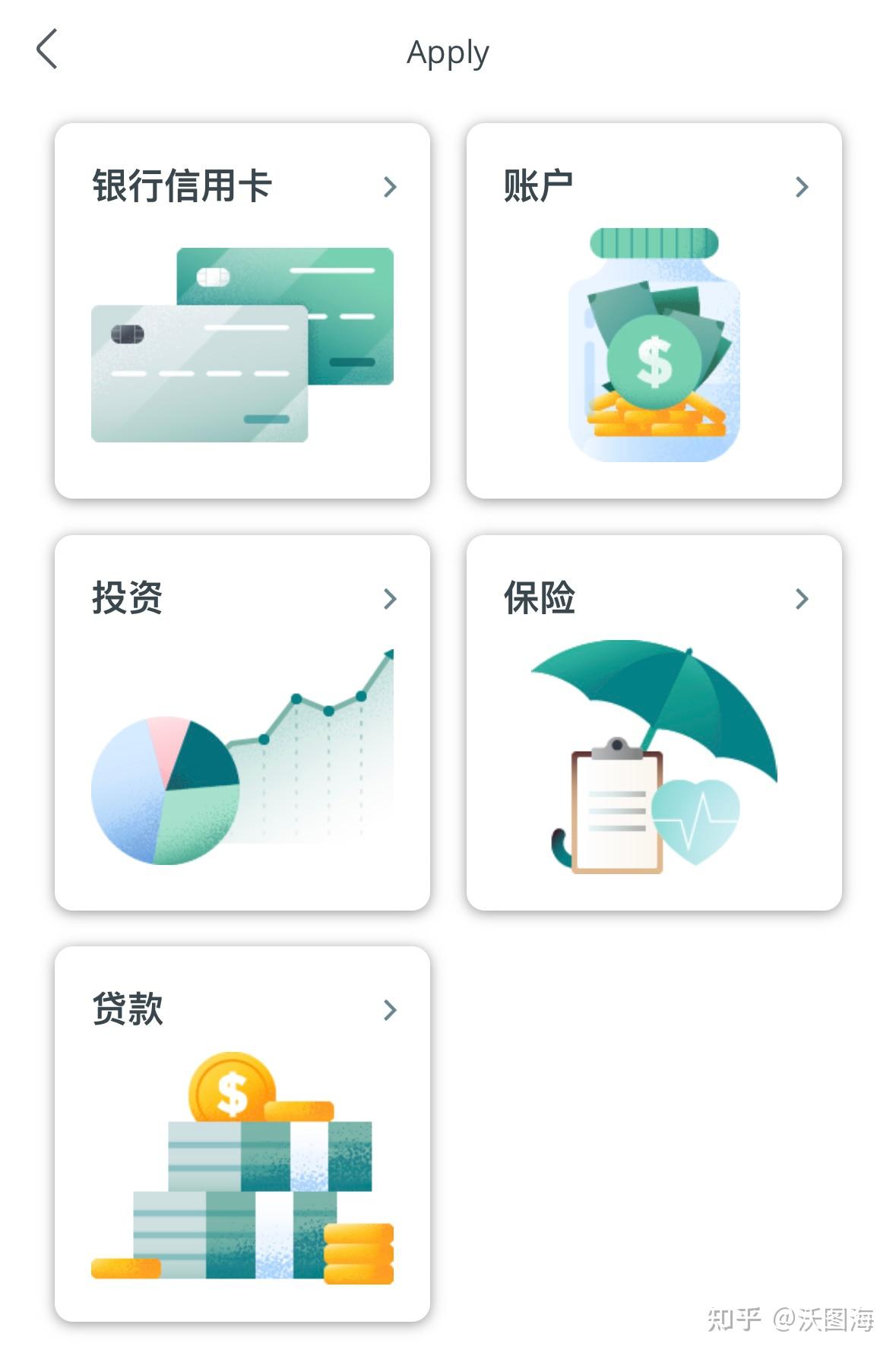Screen dimensions: 896x1356
Task: Click the gold coin icon above the cash stack
Action: click(x=228, y=1091)
